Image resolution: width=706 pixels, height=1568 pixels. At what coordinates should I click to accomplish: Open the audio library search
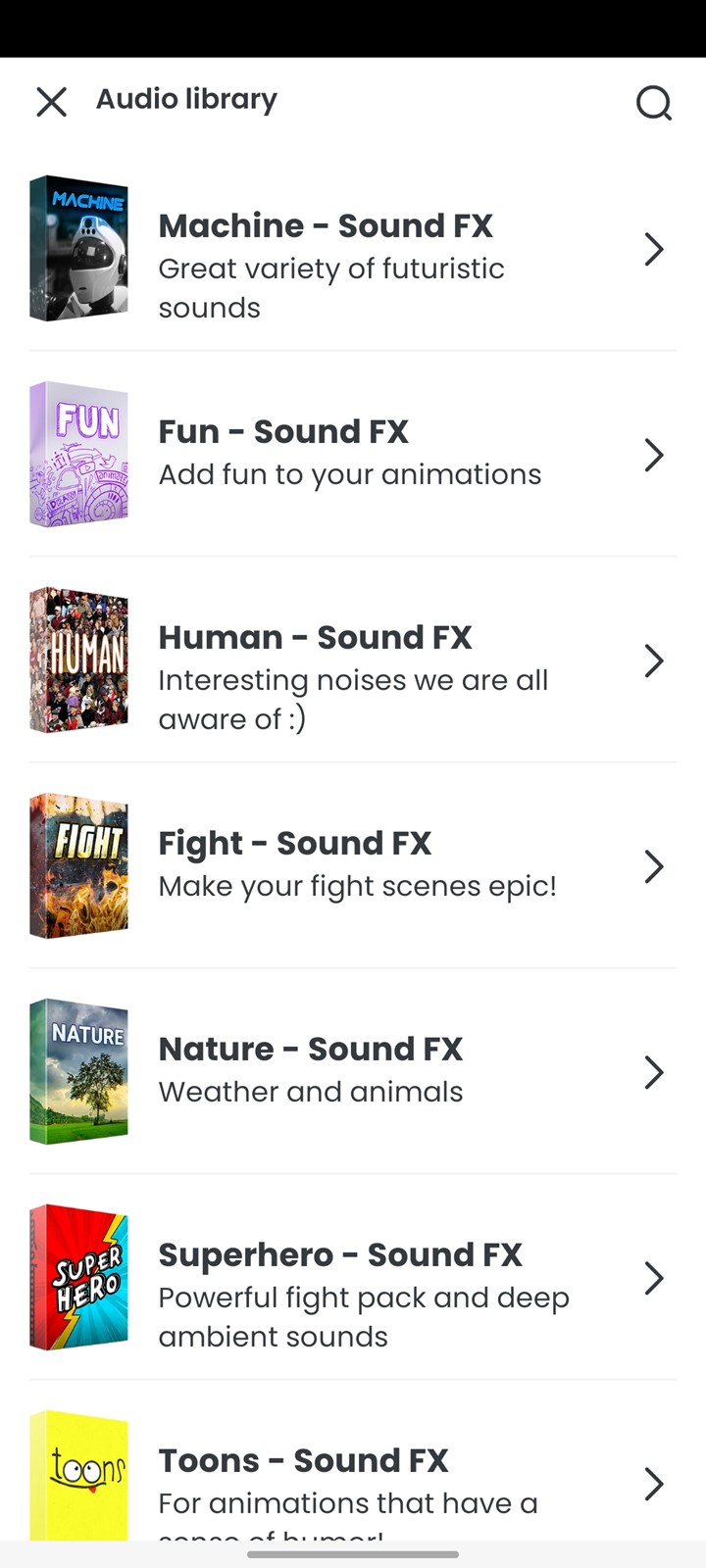(x=653, y=101)
